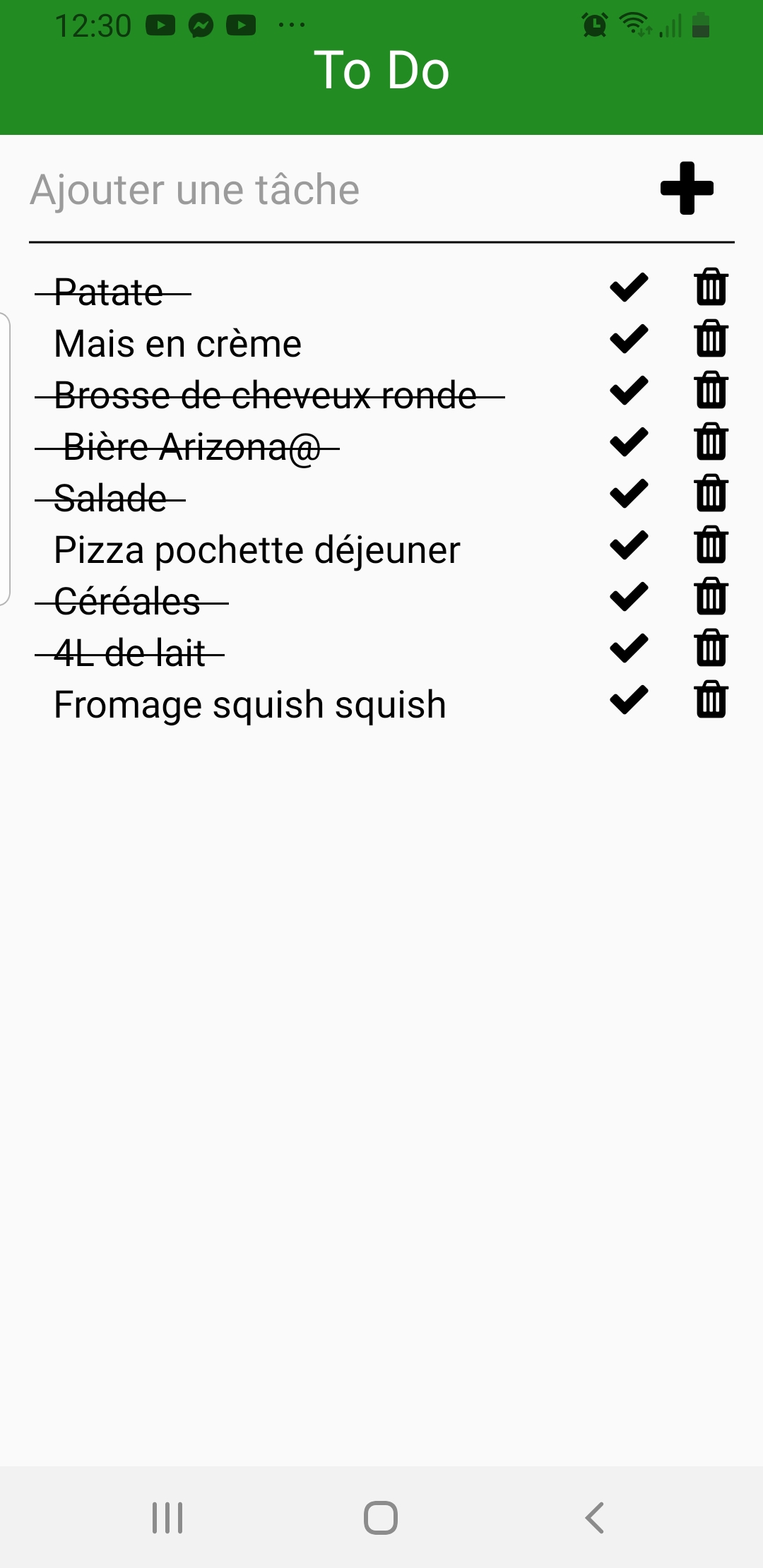Delete 'Mais en crème' from list
This screenshot has height=1568, width=763.
[x=711, y=338]
